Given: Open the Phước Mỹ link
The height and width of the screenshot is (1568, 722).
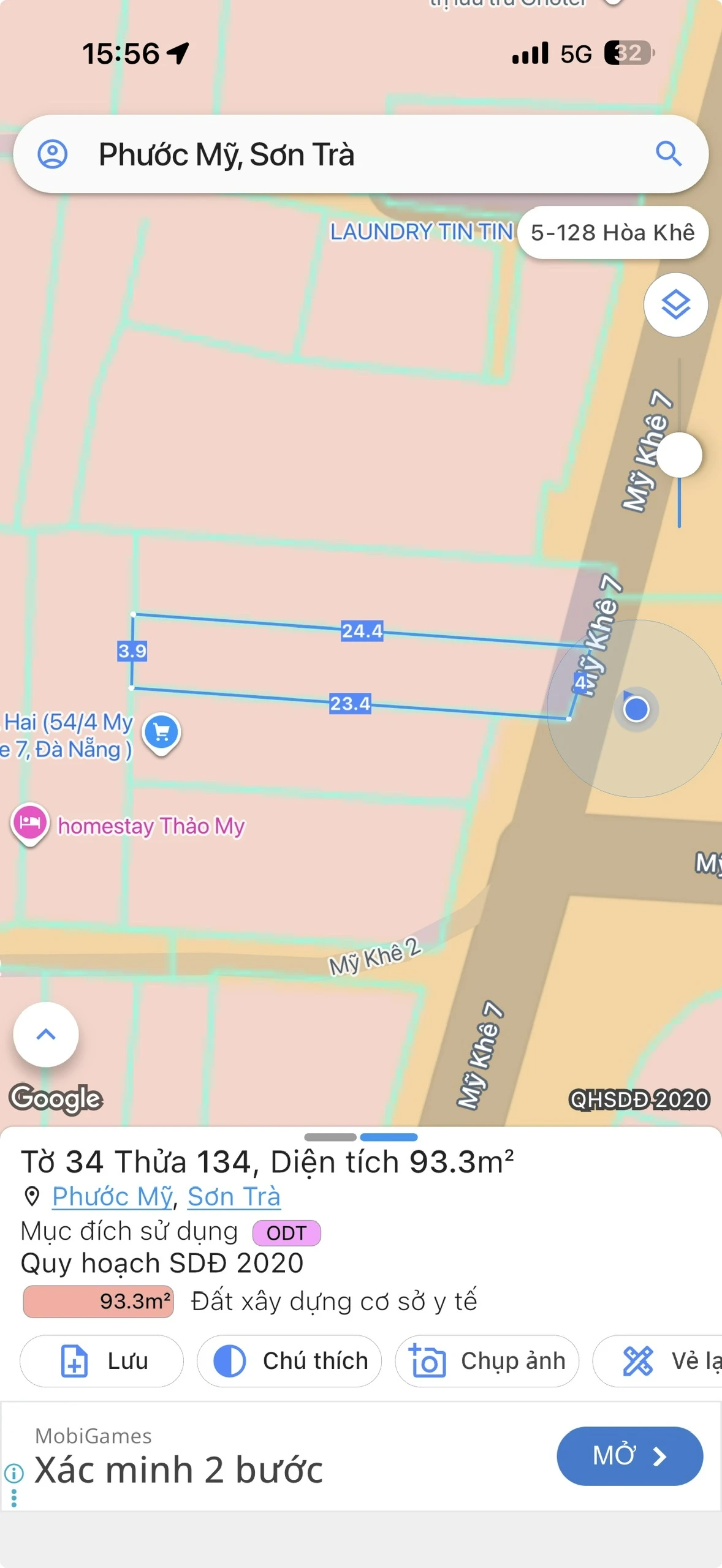Looking at the screenshot, I should (113, 1196).
